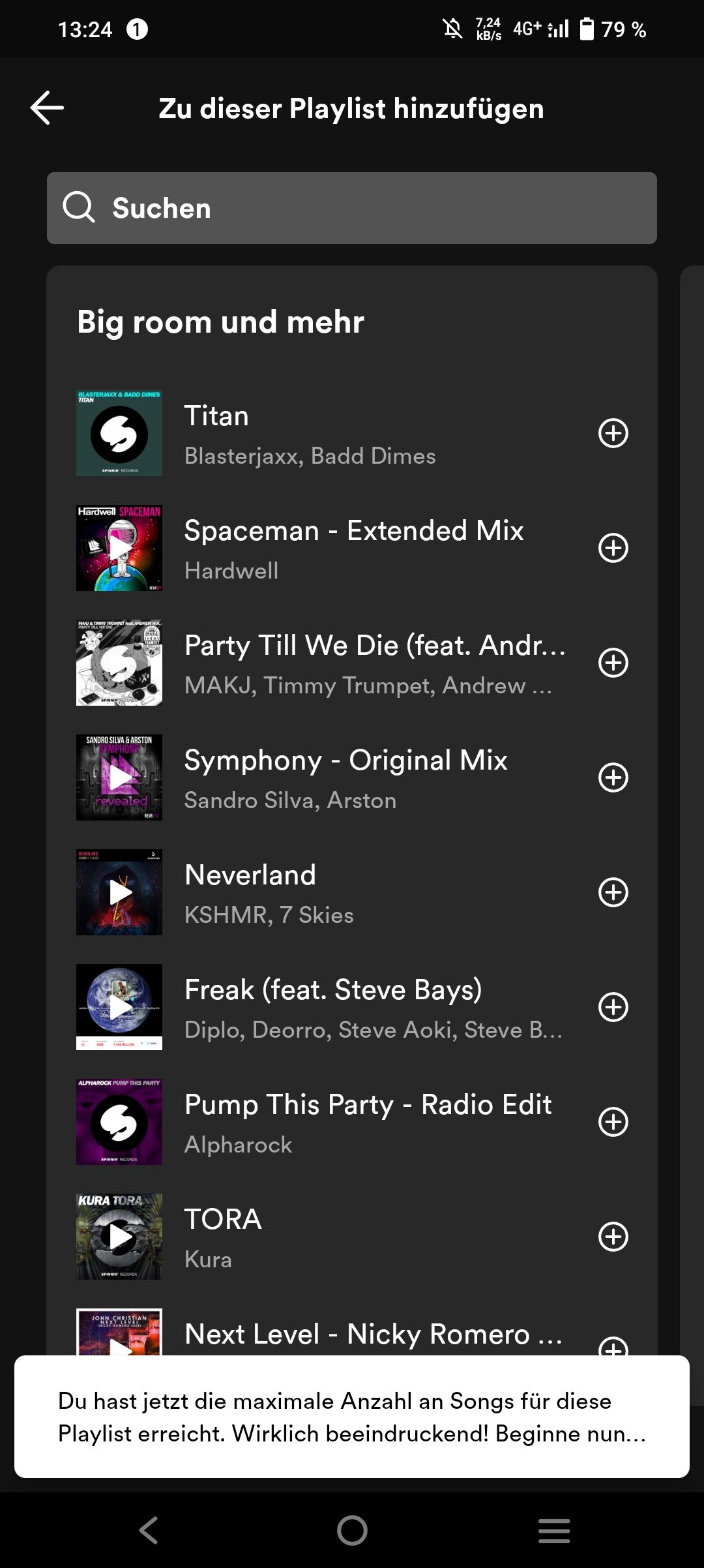Add Freak (feat. Steve Bays) to playlist
This screenshot has width=704, height=1568.
click(613, 1007)
